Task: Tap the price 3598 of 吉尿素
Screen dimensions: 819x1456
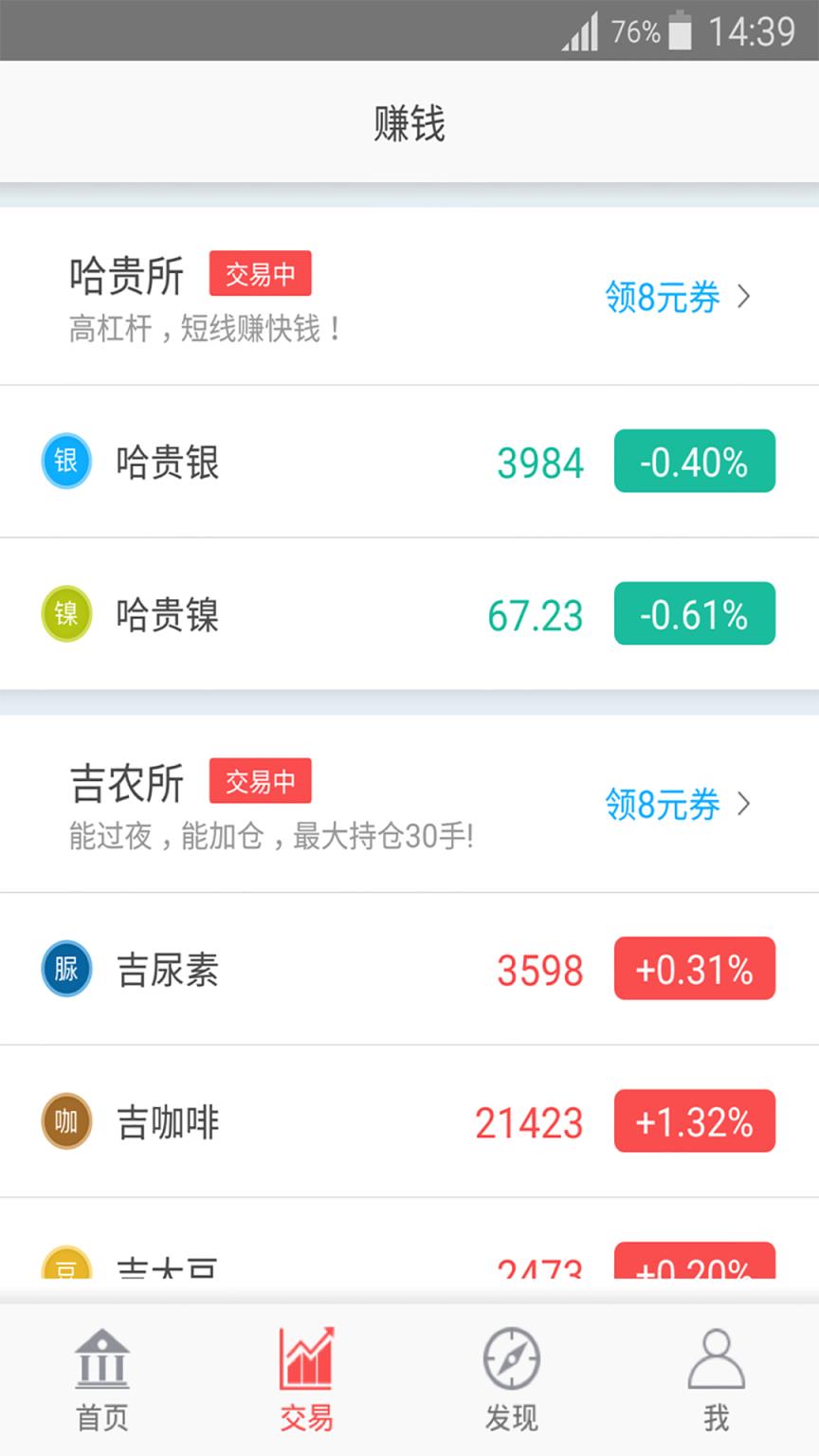Action: tap(539, 969)
